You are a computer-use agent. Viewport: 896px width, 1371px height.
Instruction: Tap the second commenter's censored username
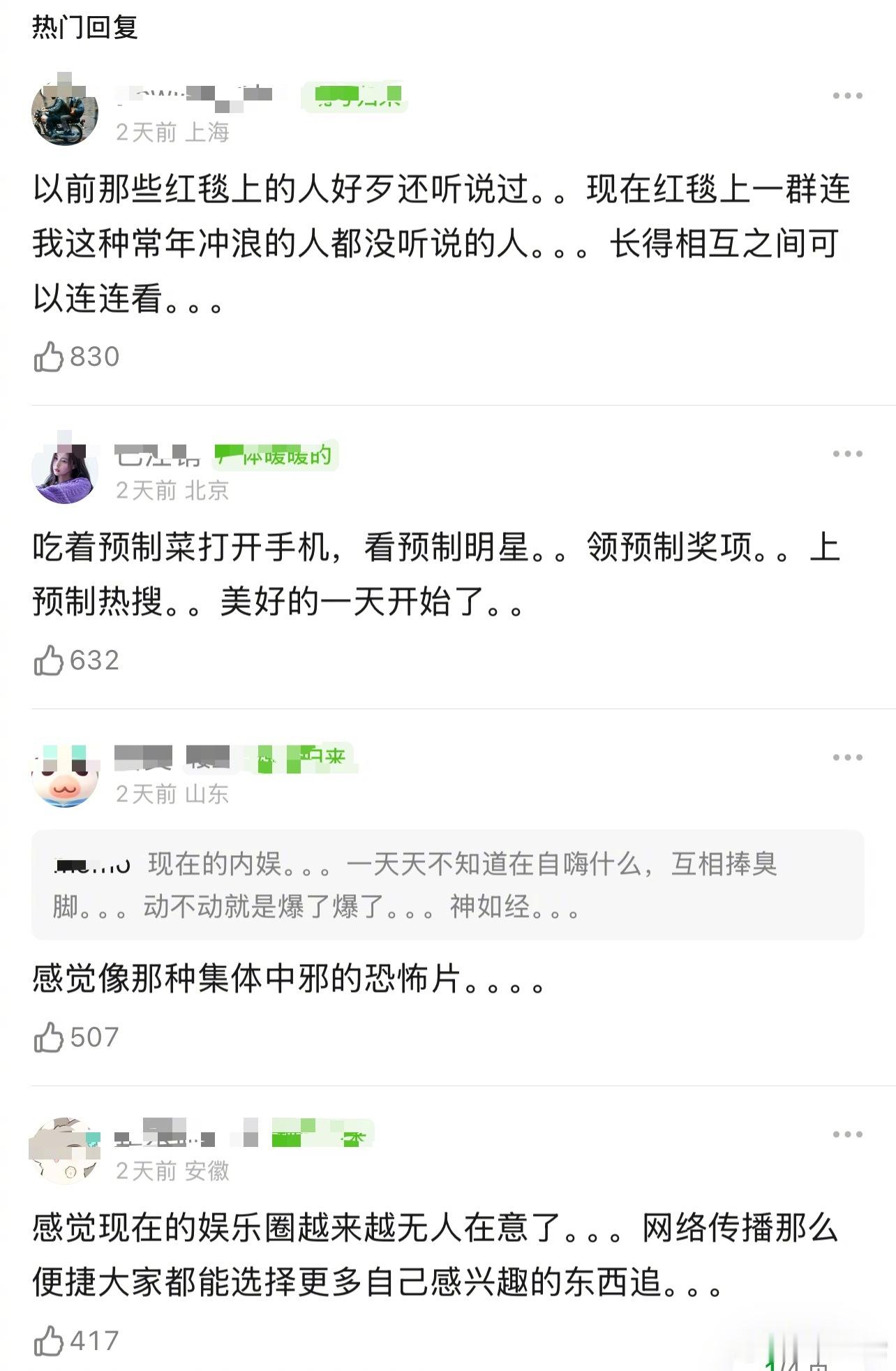tap(160, 457)
